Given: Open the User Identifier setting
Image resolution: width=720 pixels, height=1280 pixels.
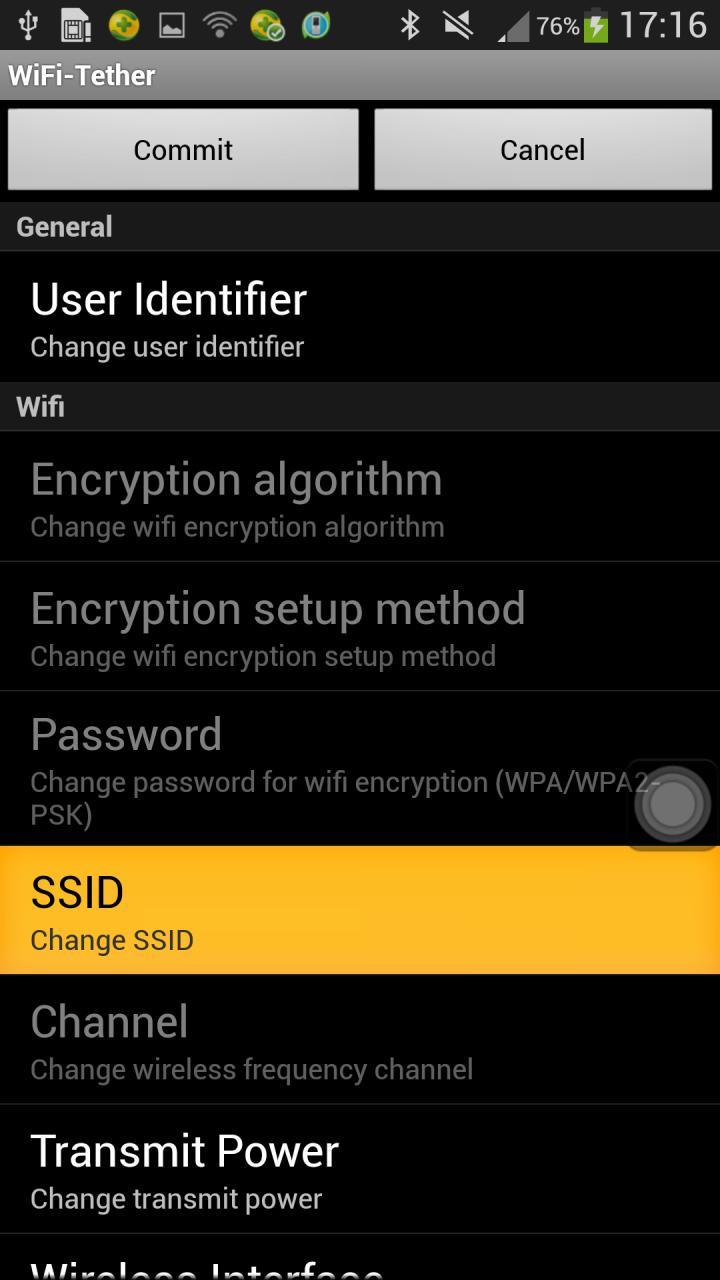Looking at the screenshot, I should pyautogui.click(x=360, y=317).
